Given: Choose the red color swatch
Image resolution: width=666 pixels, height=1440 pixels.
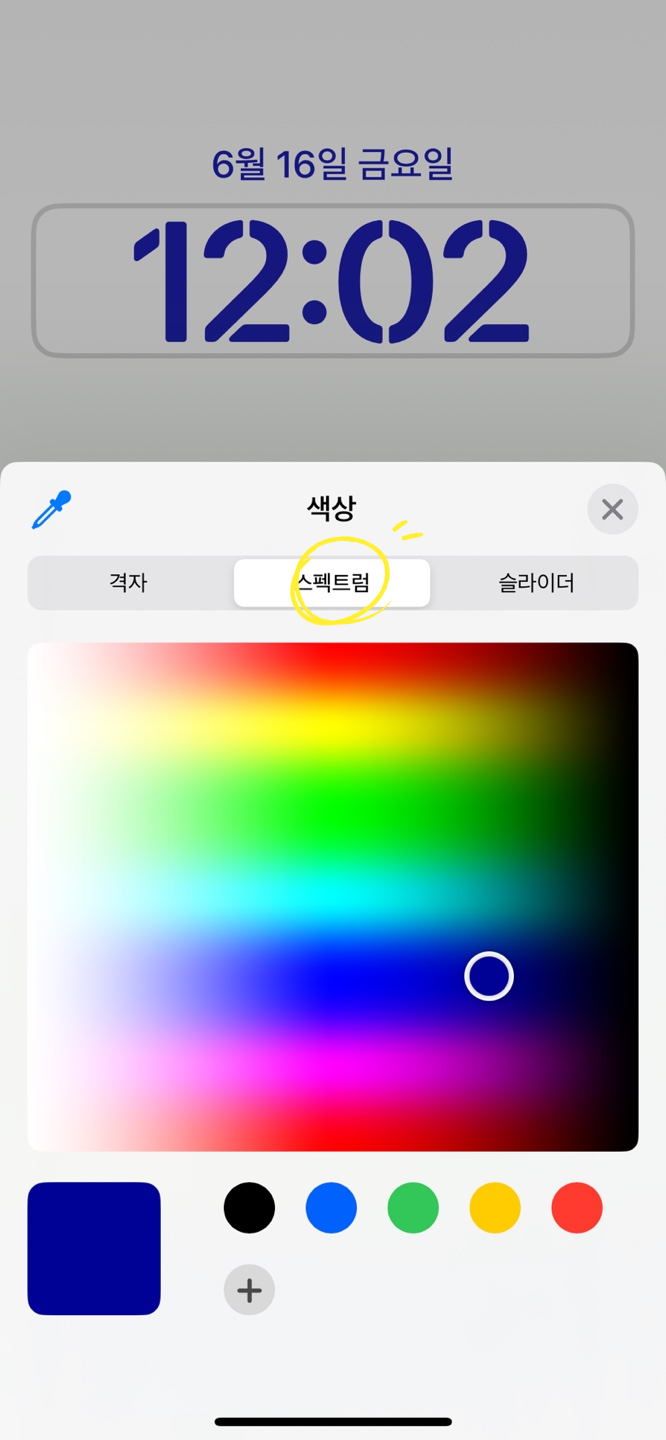Looking at the screenshot, I should click(577, 1207).
